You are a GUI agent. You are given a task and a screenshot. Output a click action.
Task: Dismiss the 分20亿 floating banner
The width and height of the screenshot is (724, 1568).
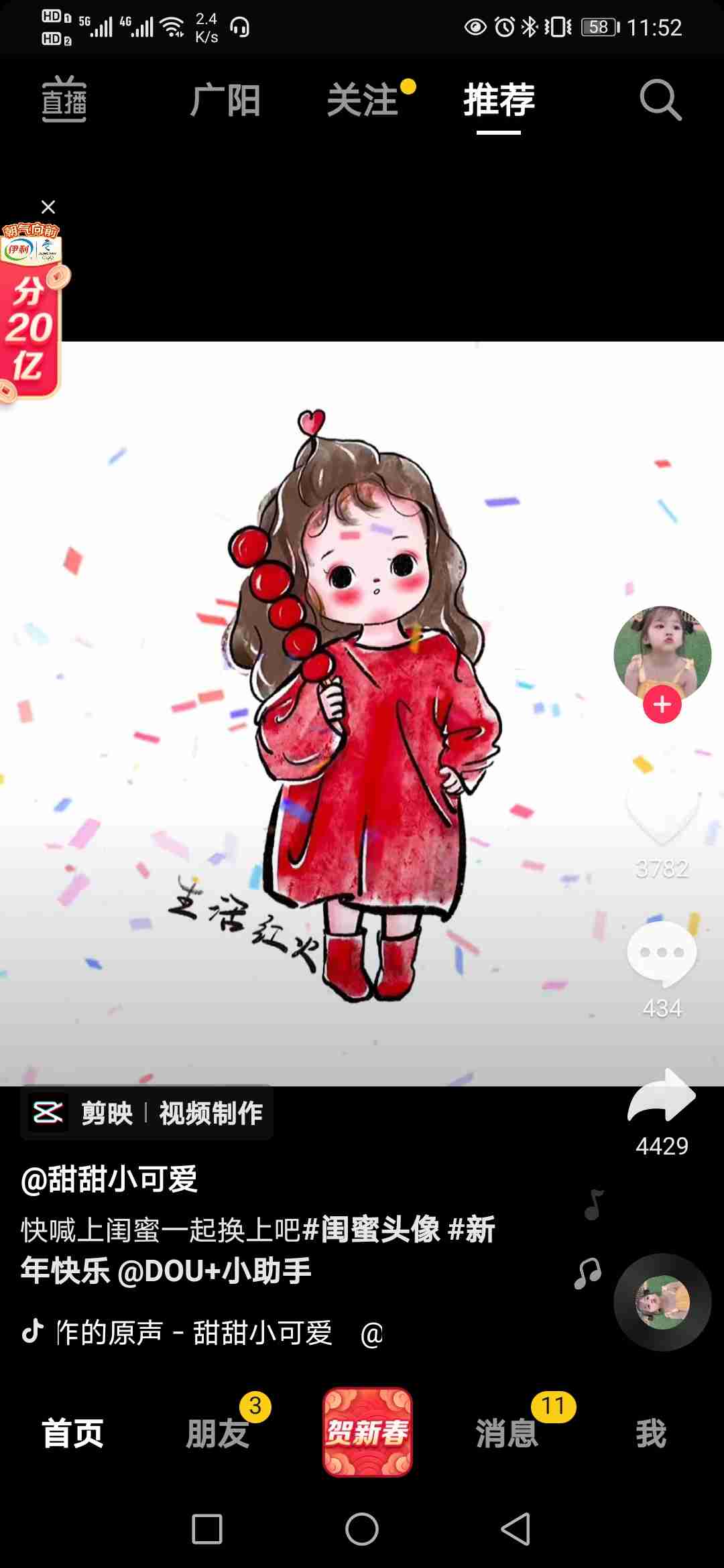click(x=48, y=206)
